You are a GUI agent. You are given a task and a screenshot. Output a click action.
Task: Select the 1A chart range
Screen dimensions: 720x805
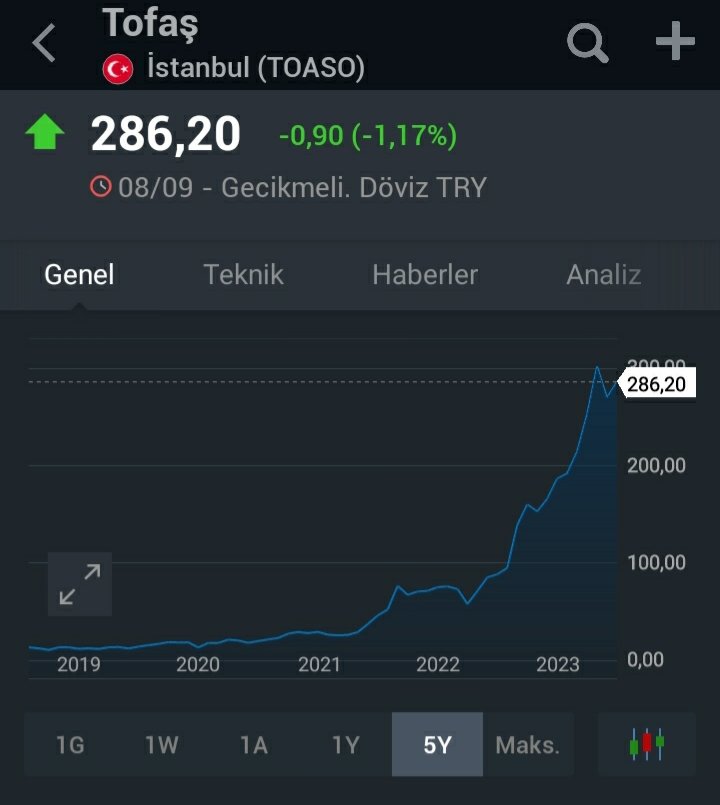(x=253, y=745)
